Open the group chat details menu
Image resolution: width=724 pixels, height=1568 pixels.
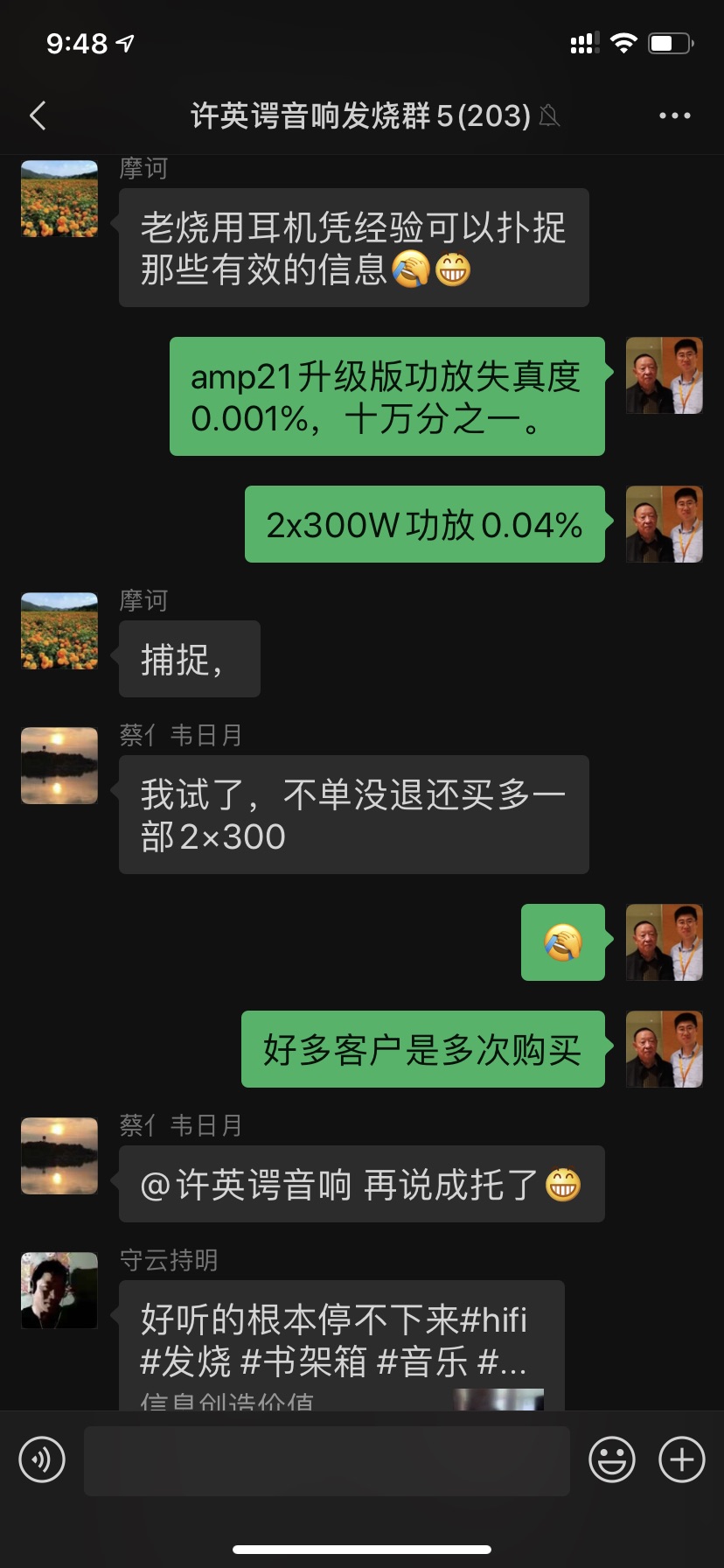click(674, 115)
